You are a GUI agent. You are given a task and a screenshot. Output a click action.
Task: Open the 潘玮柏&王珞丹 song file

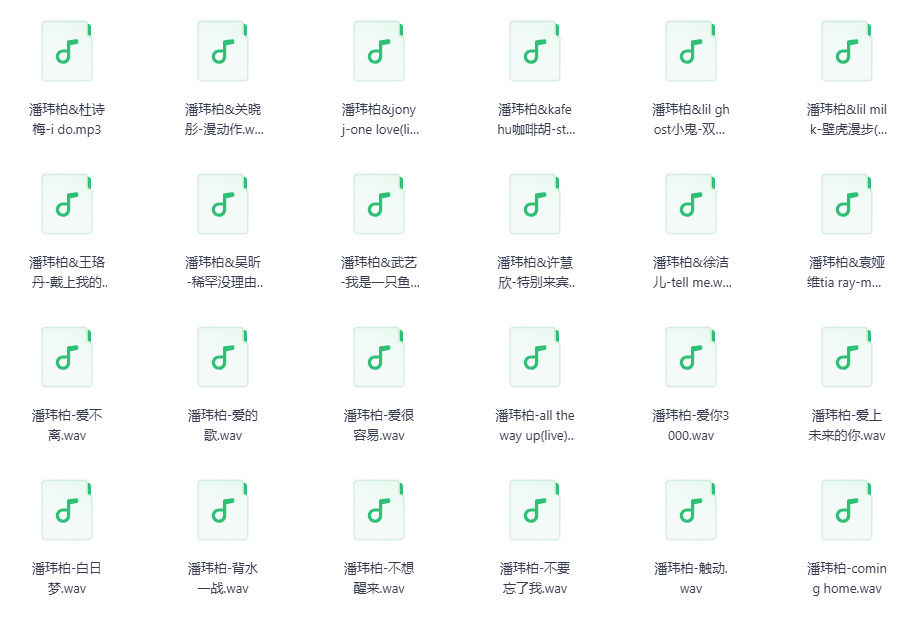67,204
